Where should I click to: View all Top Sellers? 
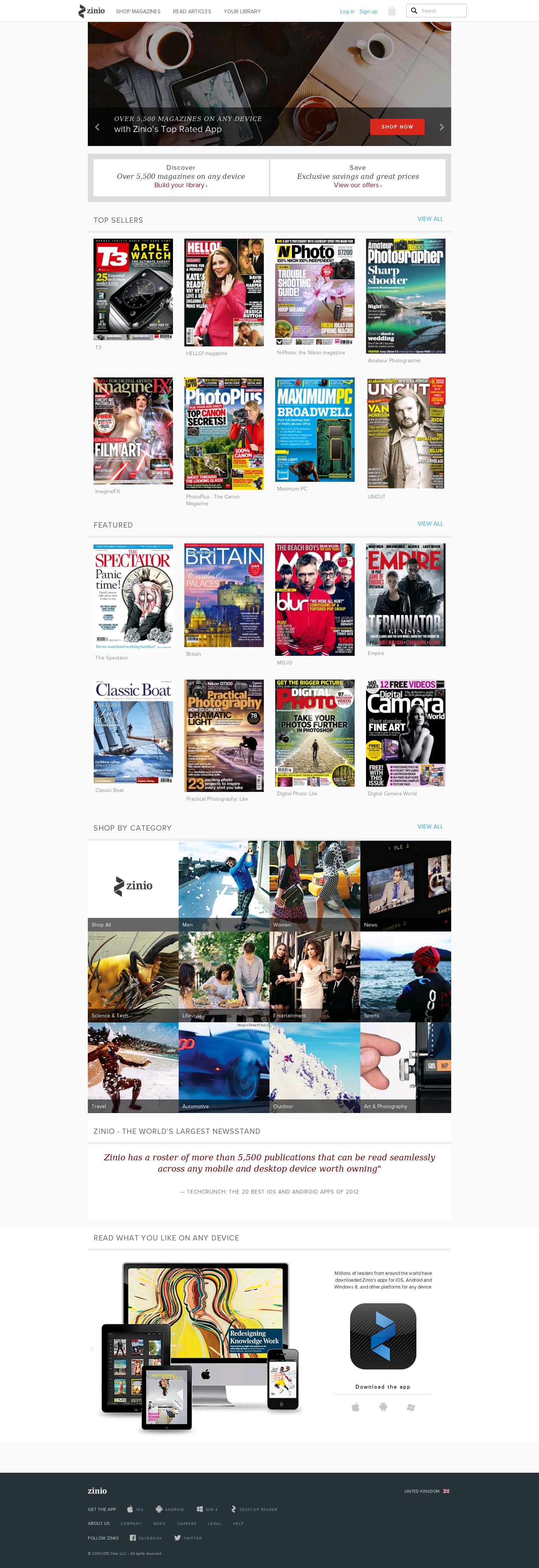coord(430,219)
